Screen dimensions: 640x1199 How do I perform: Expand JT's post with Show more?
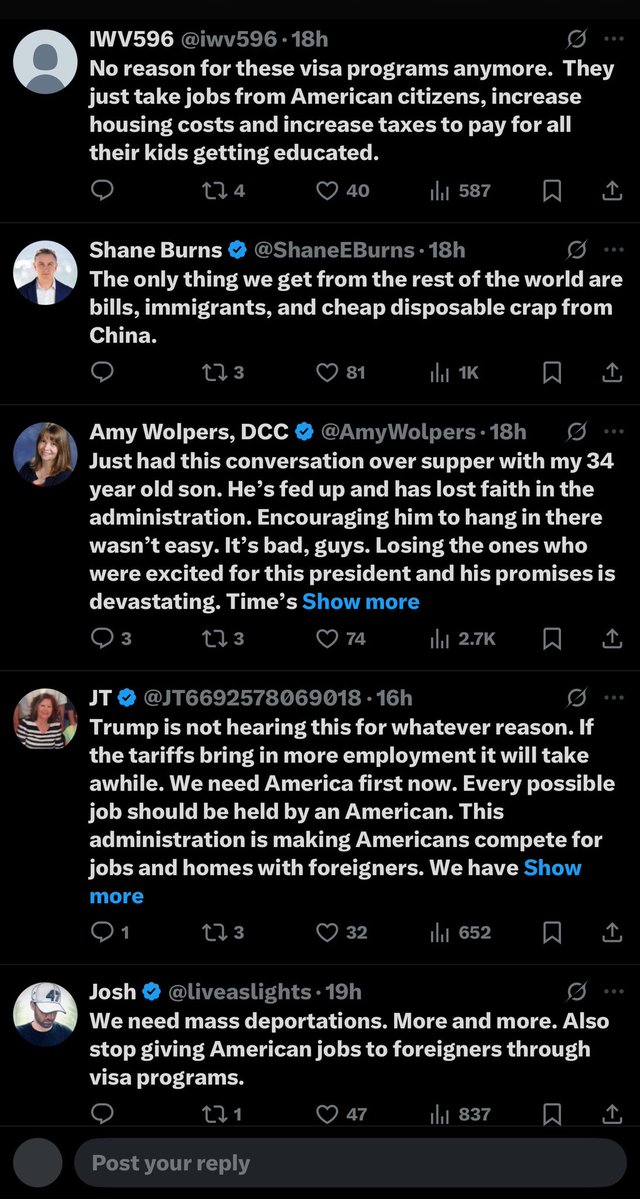(x=552, y=868)
